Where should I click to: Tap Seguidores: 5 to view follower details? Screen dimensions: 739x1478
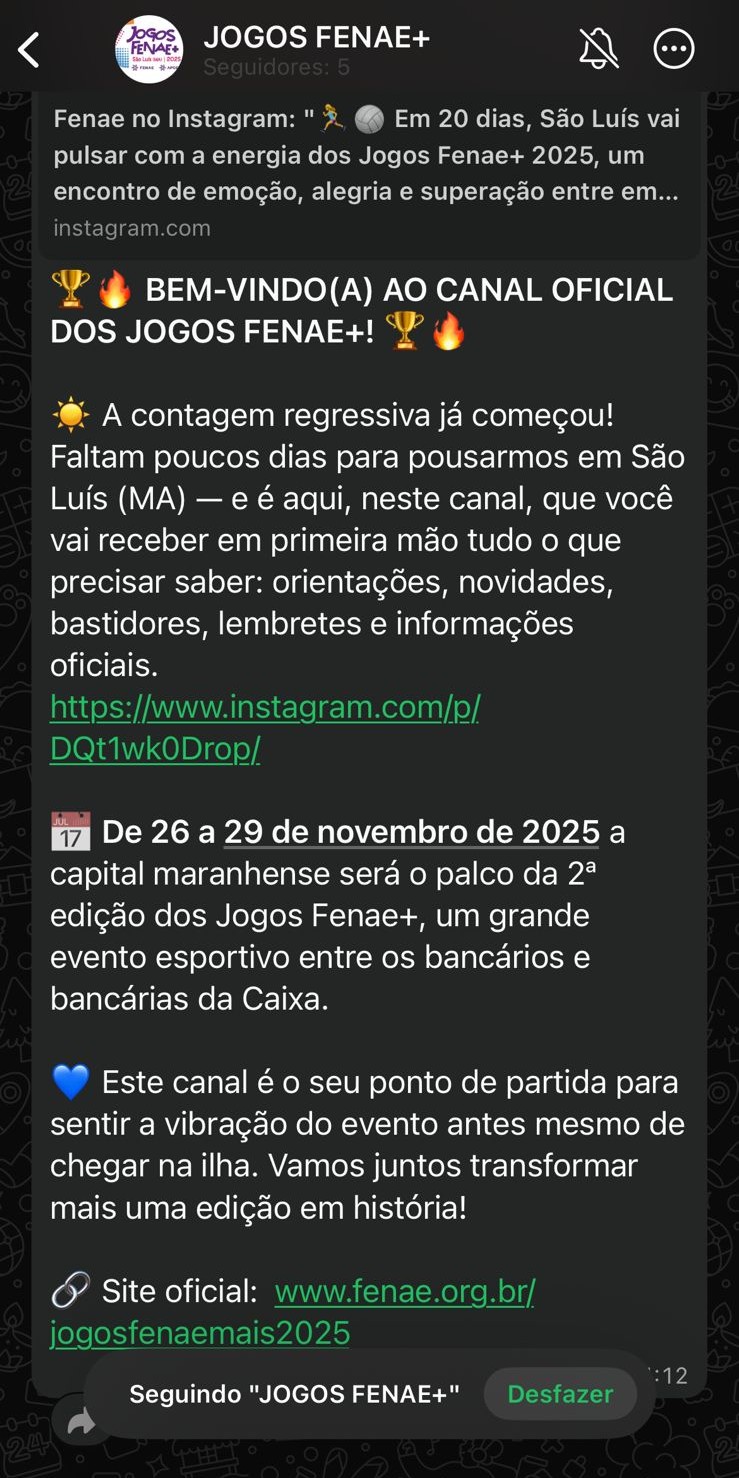tap(270, 67)
